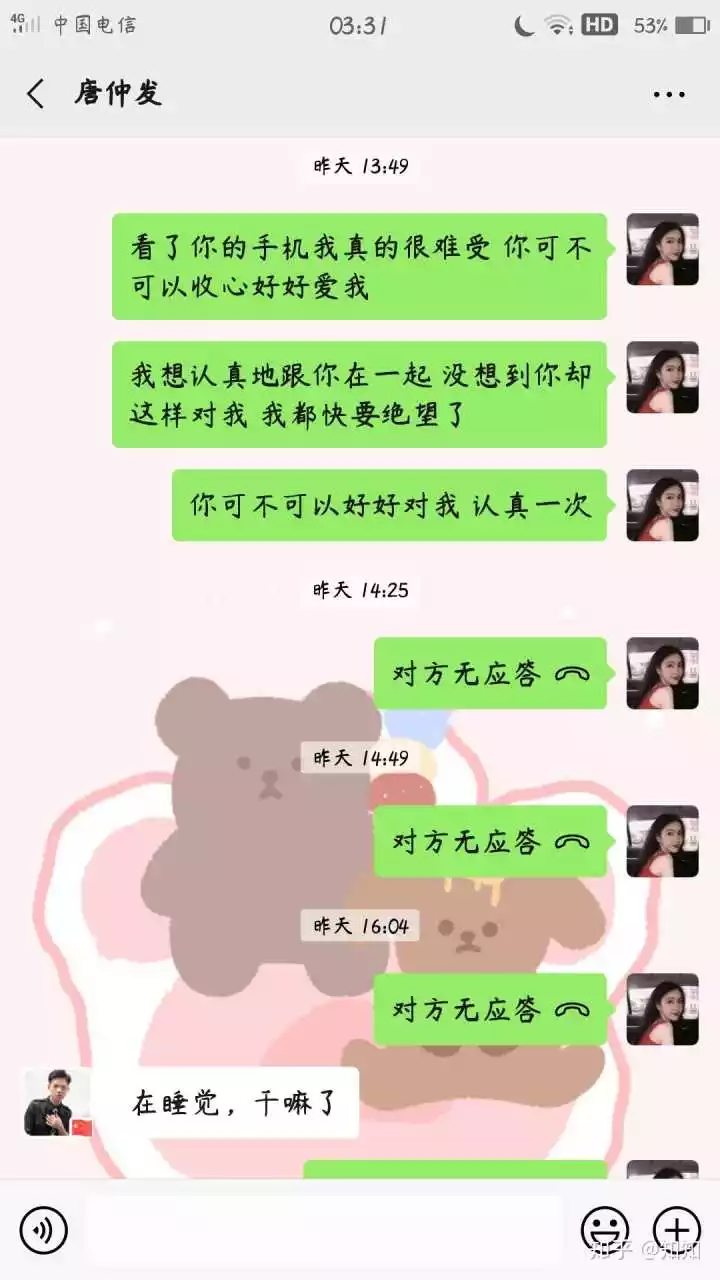Tap the chat title 唐仲发
This screenshot has width=720, height=1280.
pos(117,92)
